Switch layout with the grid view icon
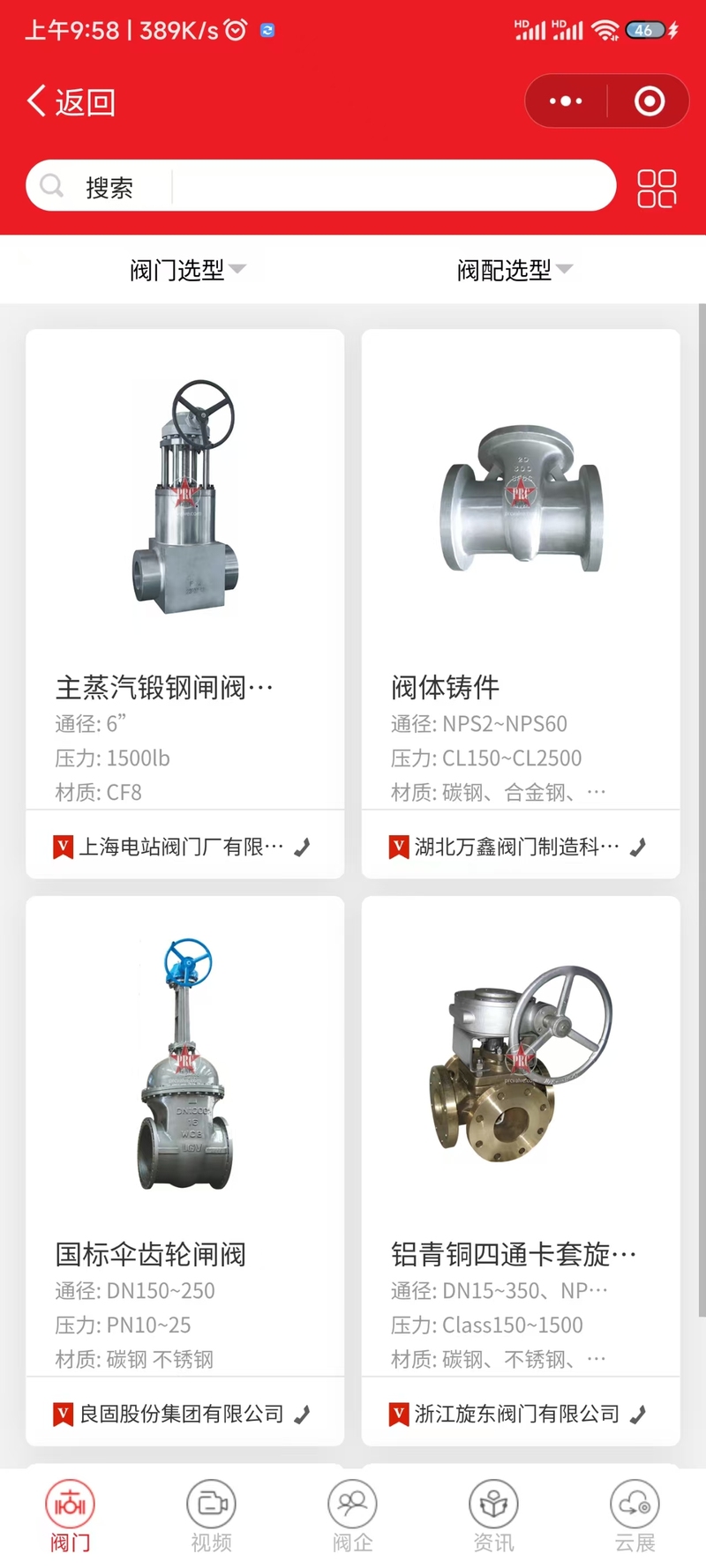706x1568 pixels. [x=657, y=188]
